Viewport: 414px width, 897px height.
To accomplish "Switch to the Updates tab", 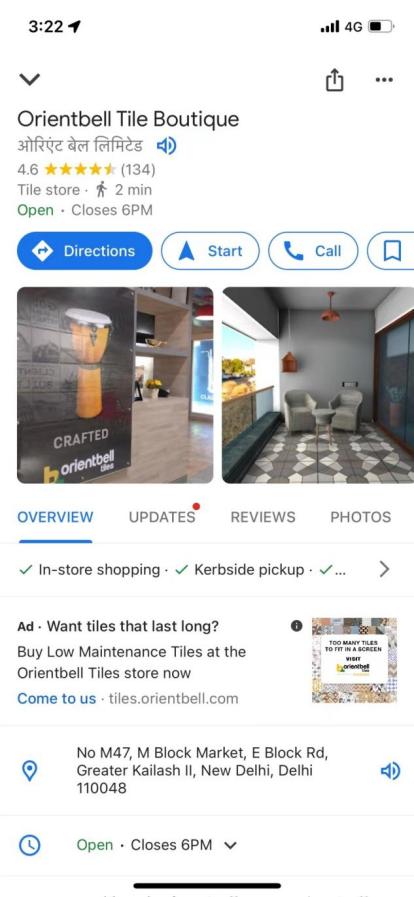I will tap(162, 517).
